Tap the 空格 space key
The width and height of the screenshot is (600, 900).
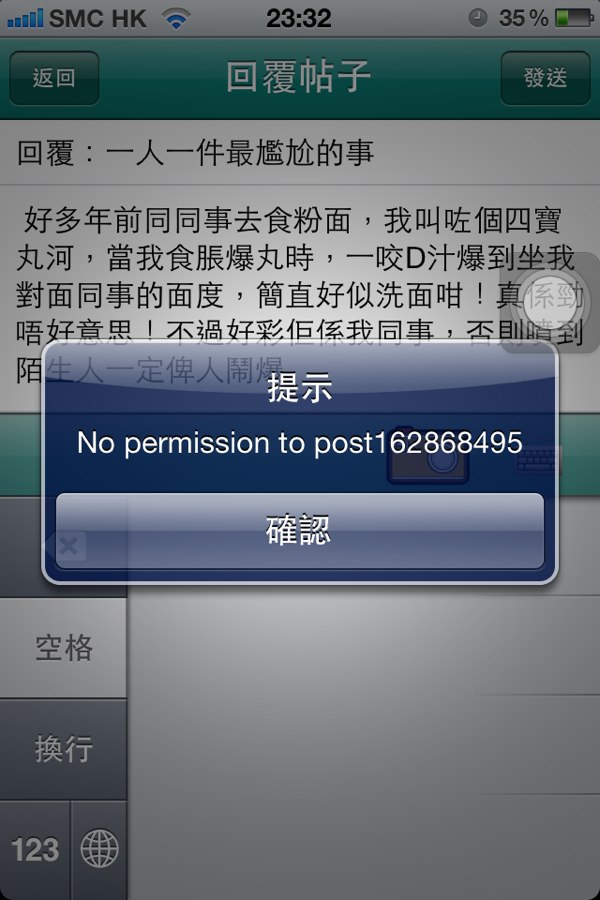click(63, 648)
